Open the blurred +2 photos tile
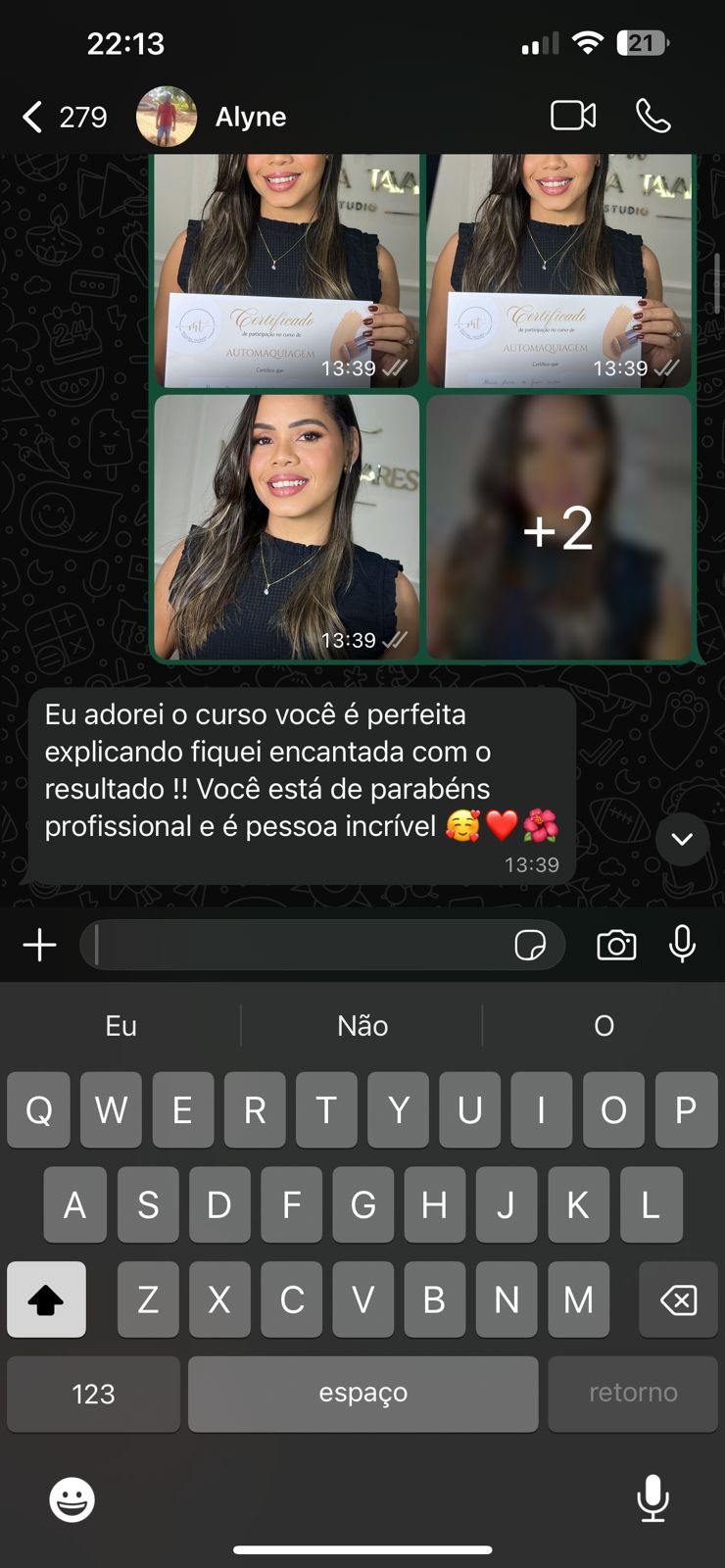The height and width of the screenshot is (1568, 725). coord(558,527)
